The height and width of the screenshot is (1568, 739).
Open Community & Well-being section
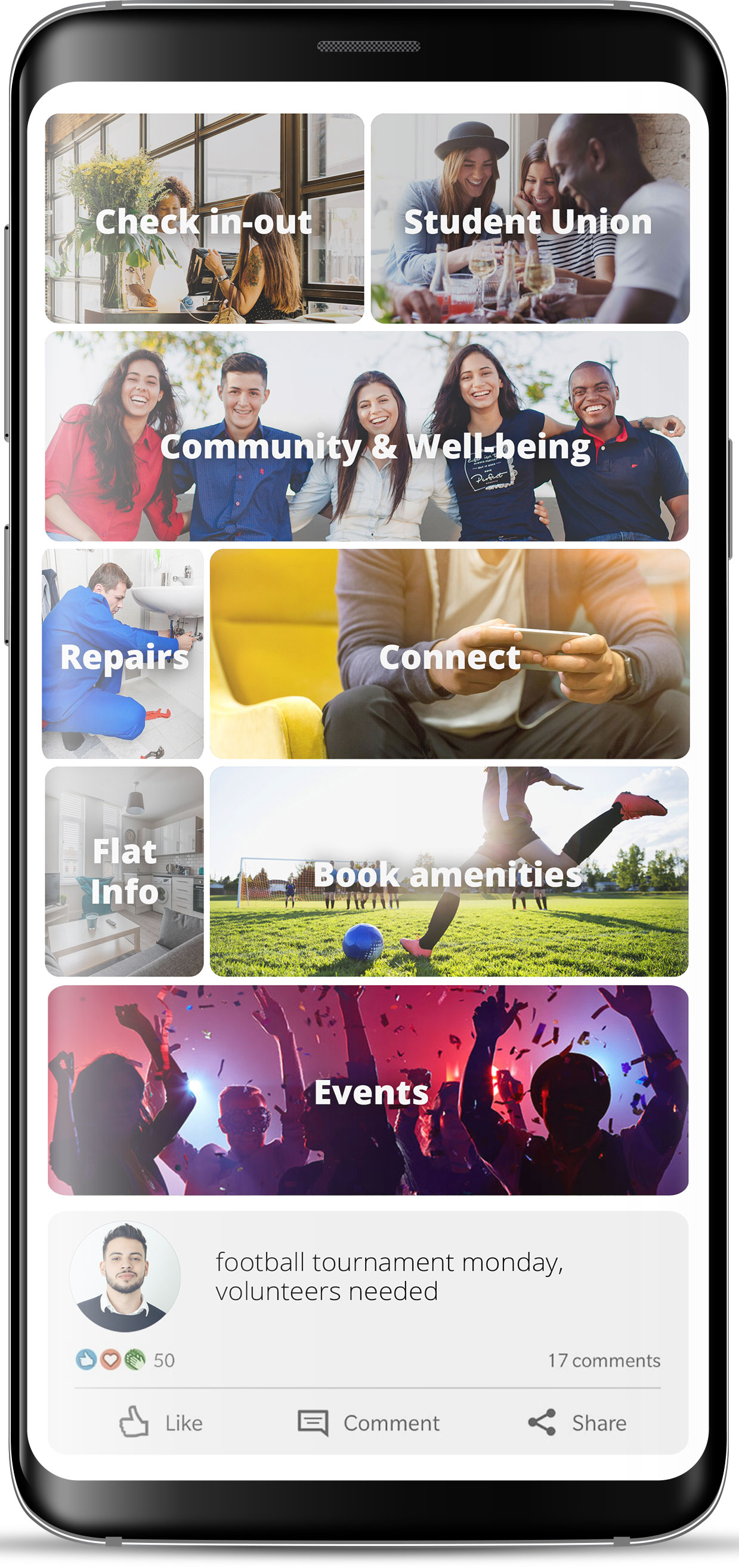(367, 436)
